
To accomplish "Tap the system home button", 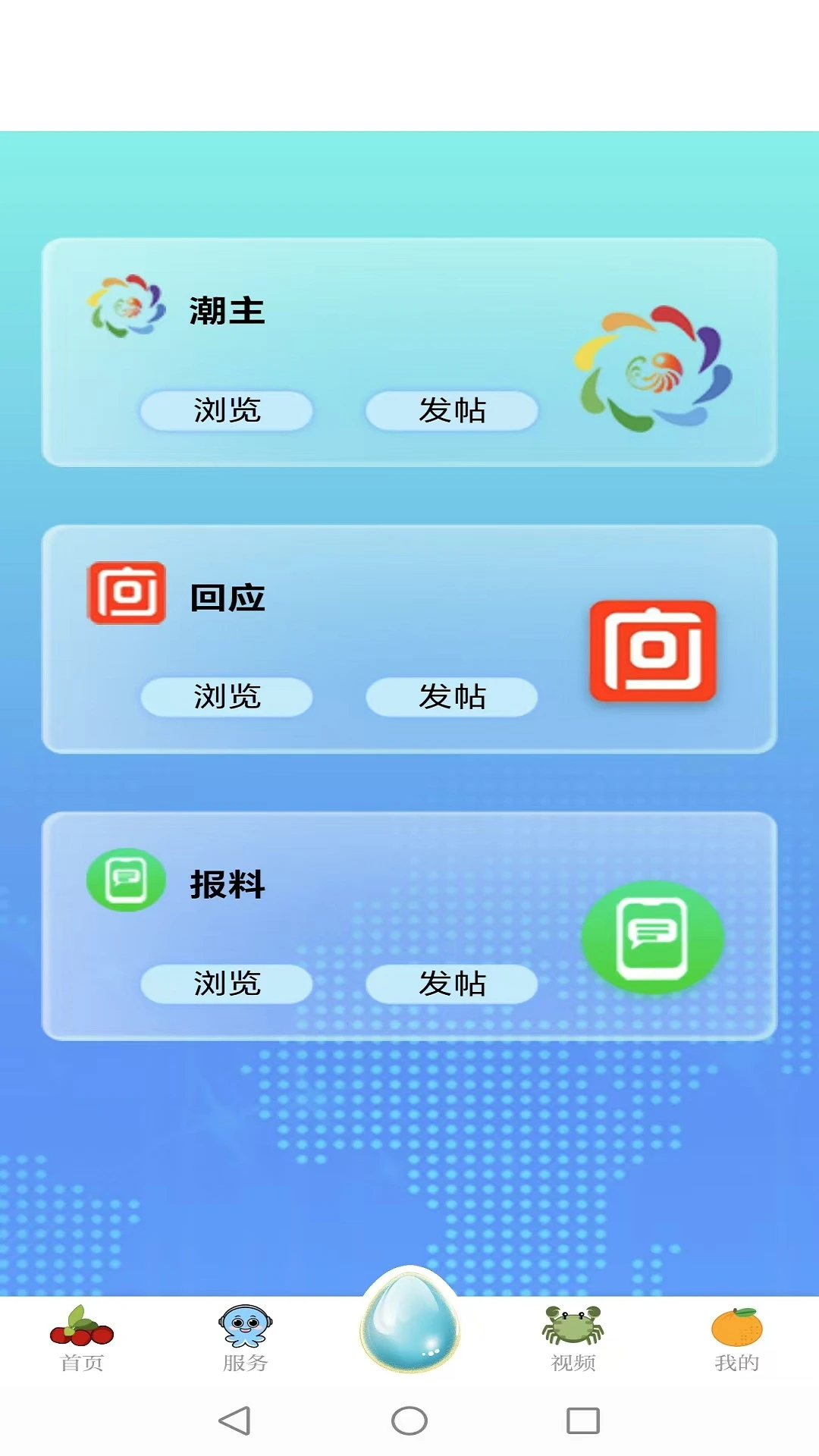I will click(409, 1420).
